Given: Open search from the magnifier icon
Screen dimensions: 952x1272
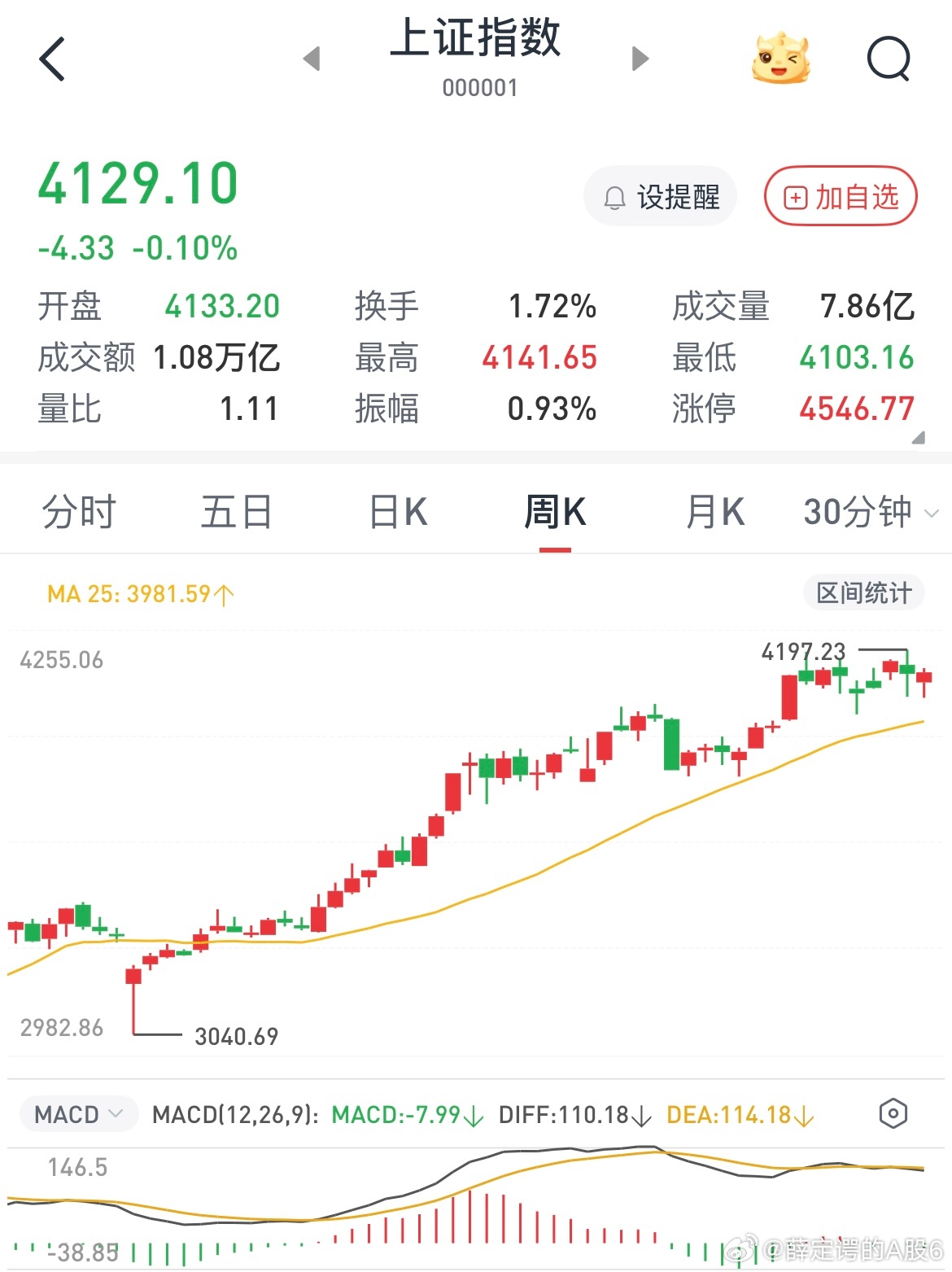Looking at the screenshot, I should tap(889, 59).
